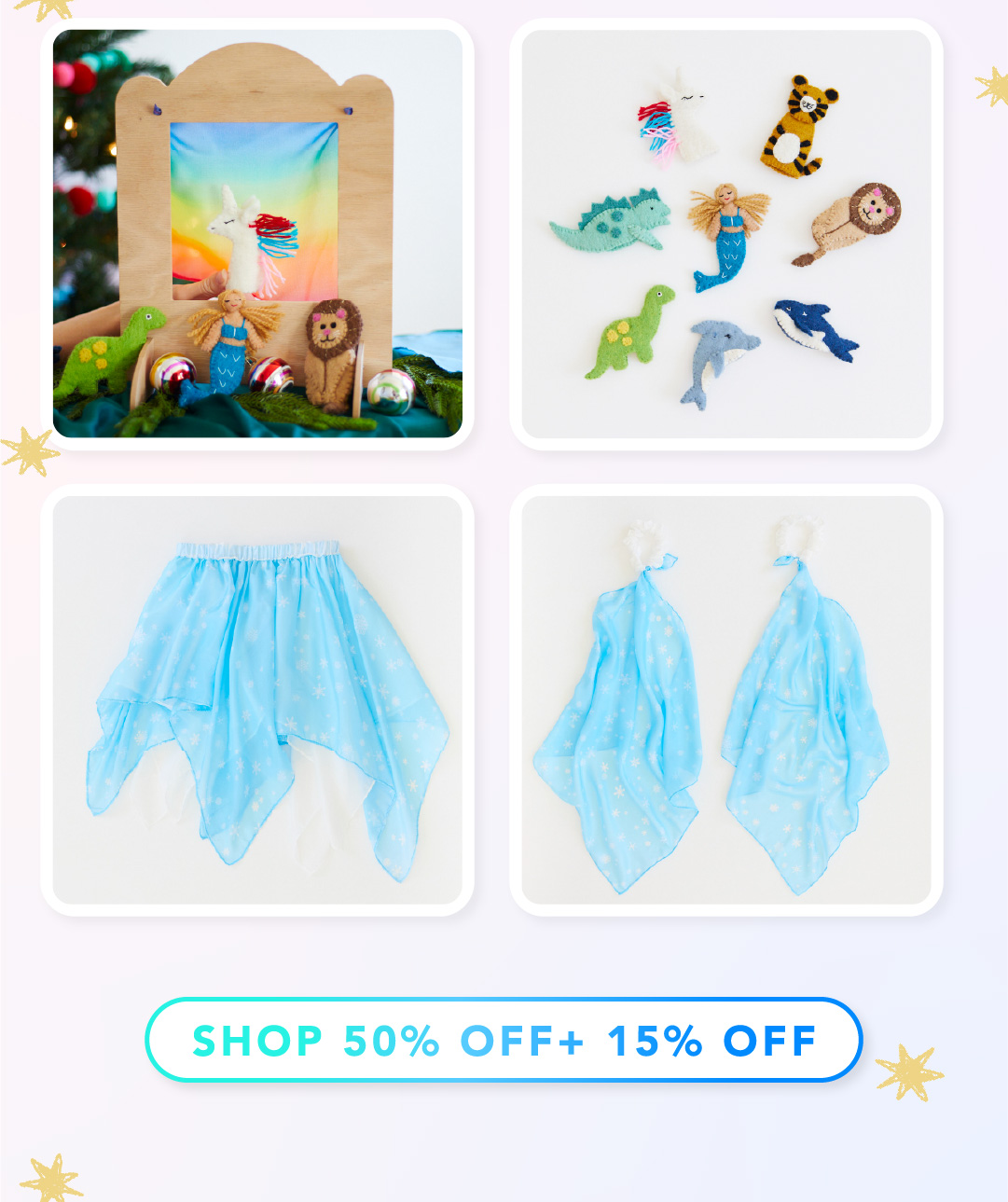Open the felt finger puppets product tile
Screen dimensions: 1008x1202
click(x=725, y=234)
